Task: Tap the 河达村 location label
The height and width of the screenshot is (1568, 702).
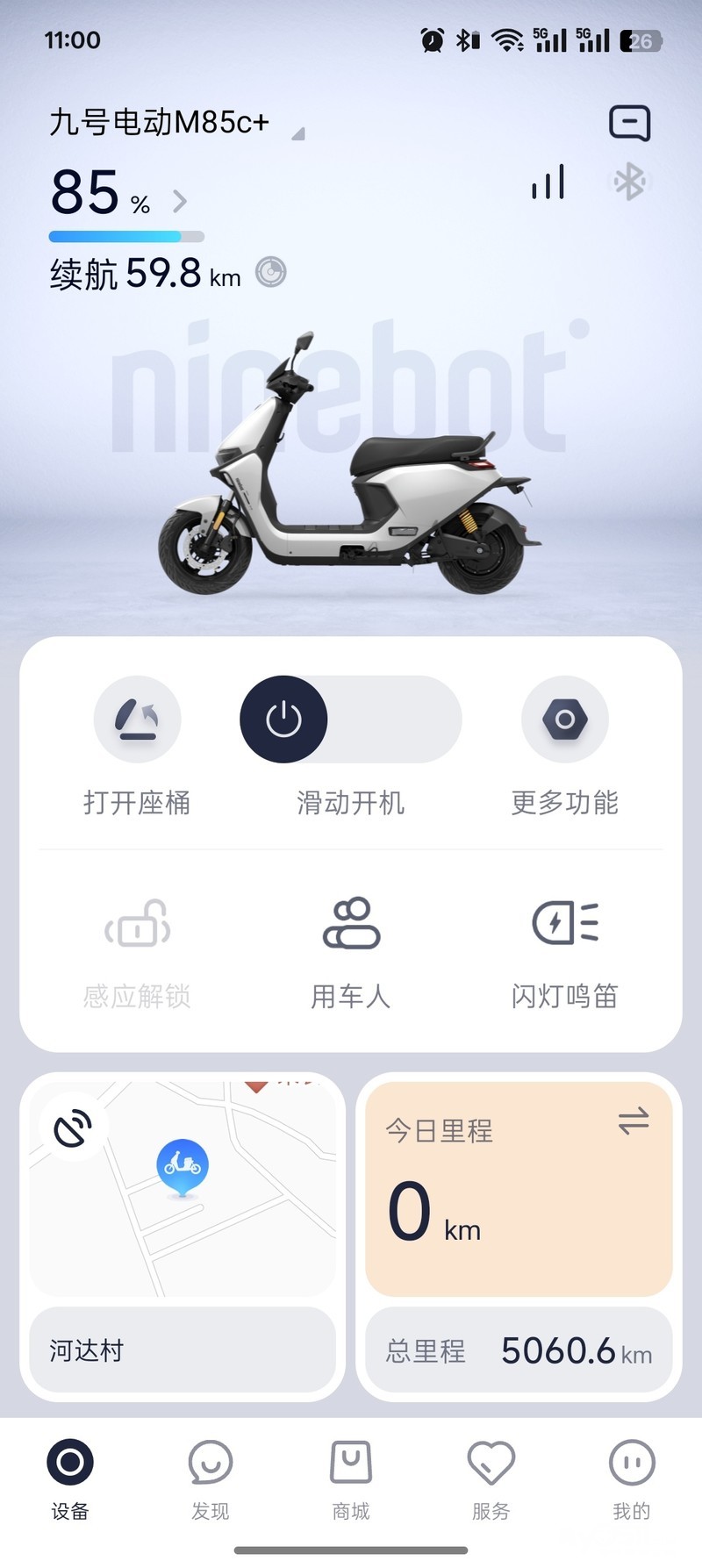Action: click(x=183, y=1350)
